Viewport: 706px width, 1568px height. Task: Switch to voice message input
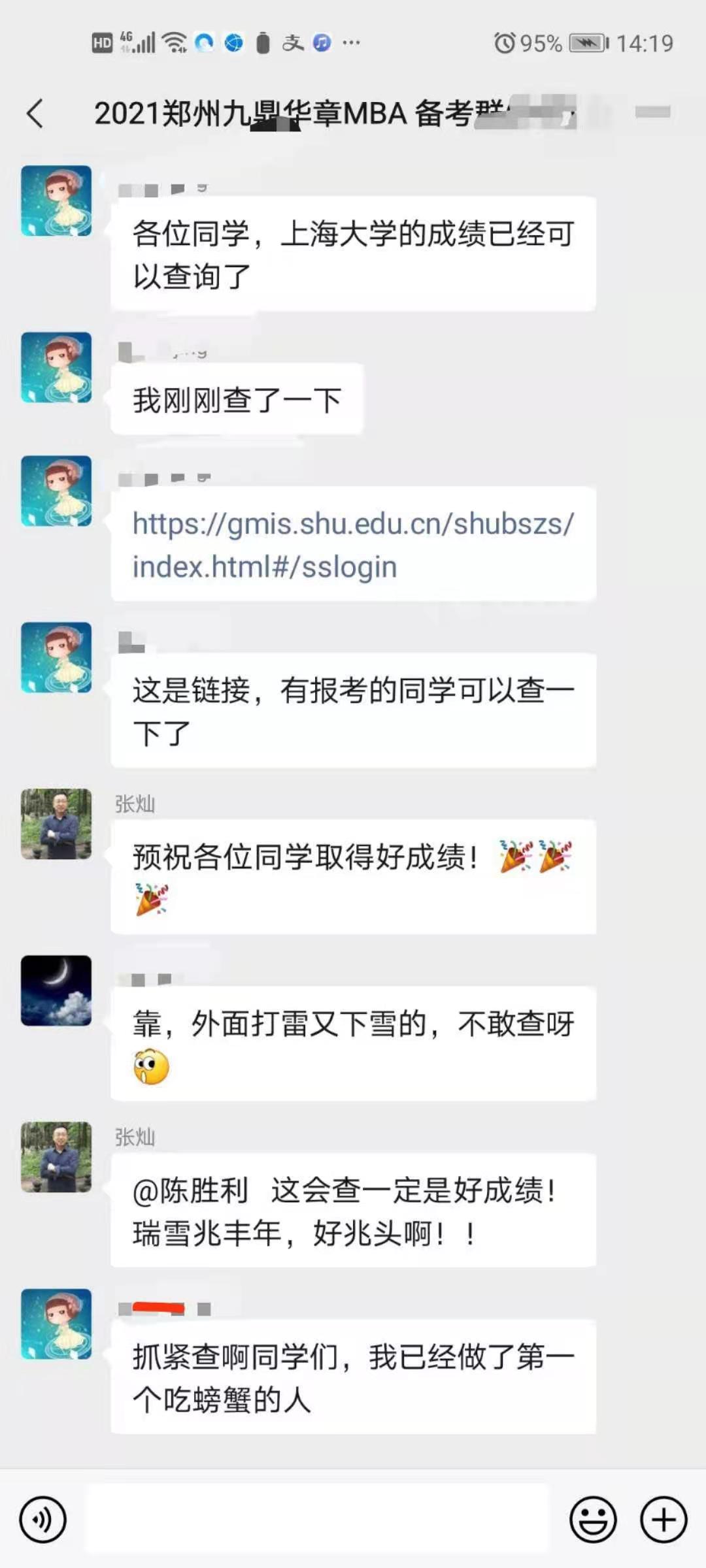43,1520
